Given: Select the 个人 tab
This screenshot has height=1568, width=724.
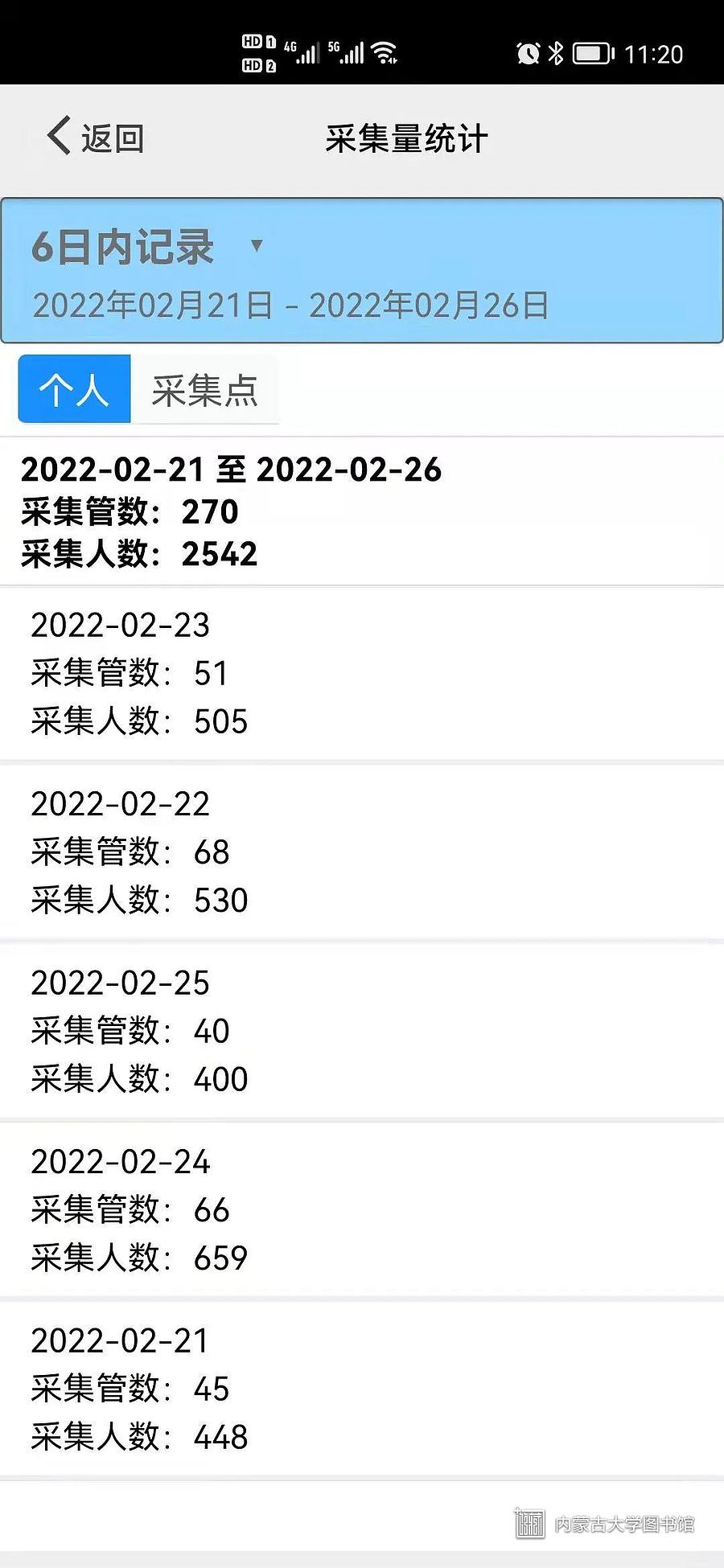Looking at the screenshot, I should 74,389.
